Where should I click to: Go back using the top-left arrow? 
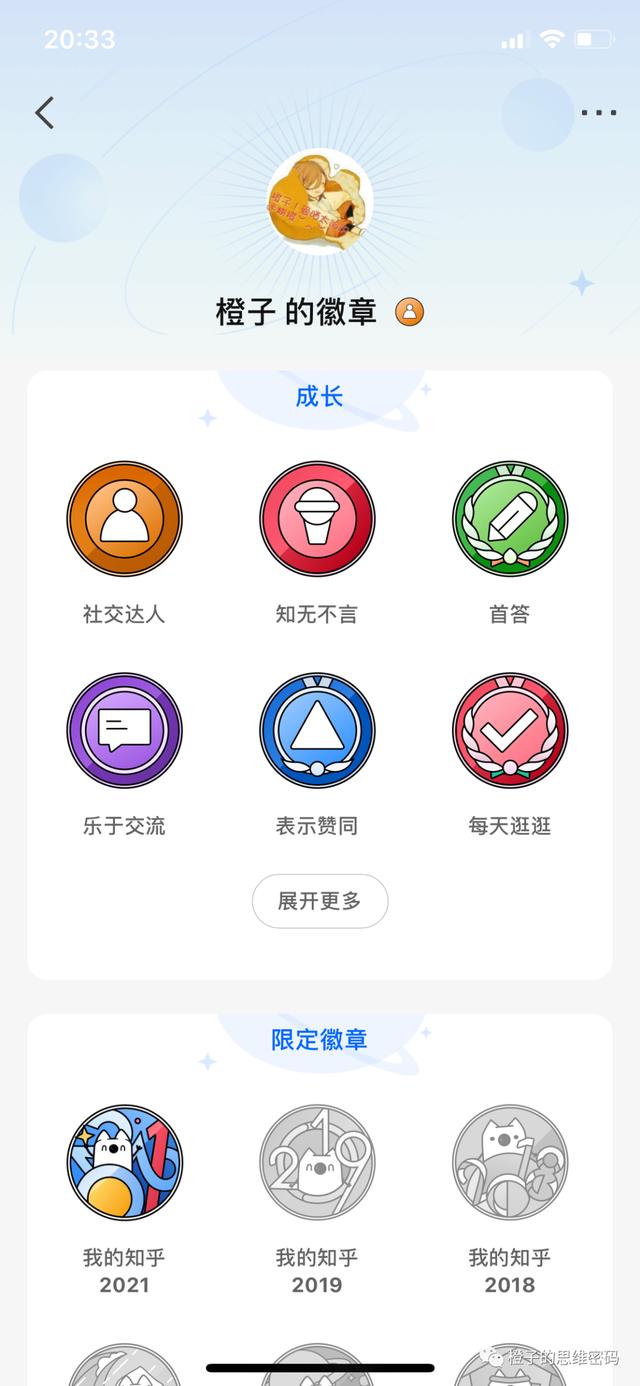click(x=45, y=113)
